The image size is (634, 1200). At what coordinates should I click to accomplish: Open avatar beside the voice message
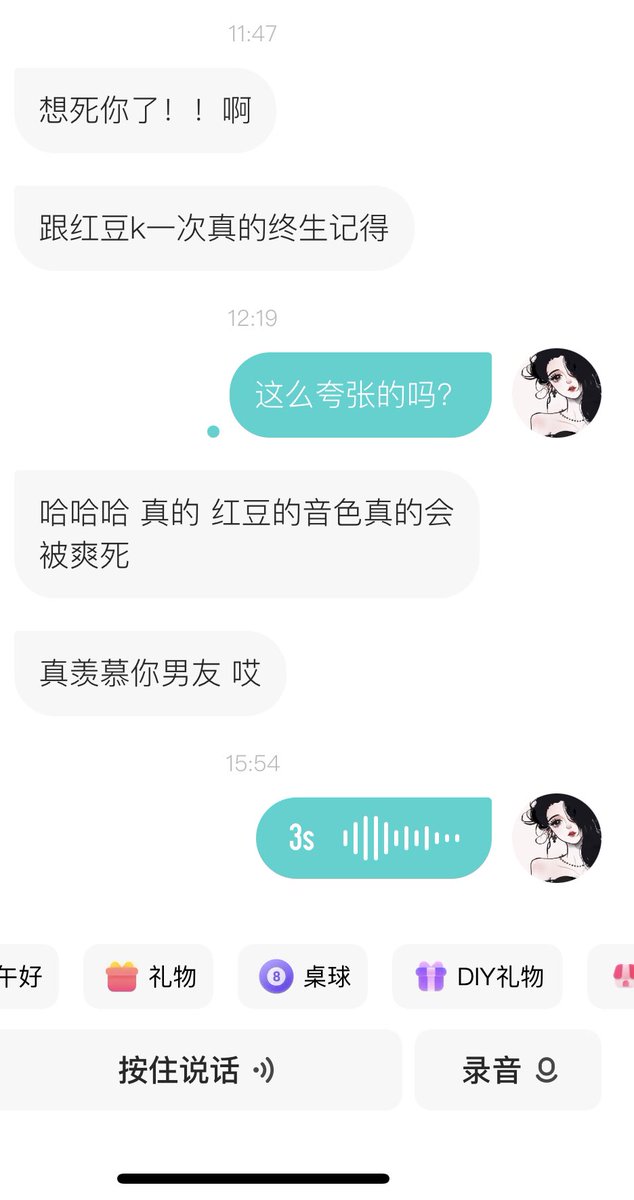click(x=557, y=838)
